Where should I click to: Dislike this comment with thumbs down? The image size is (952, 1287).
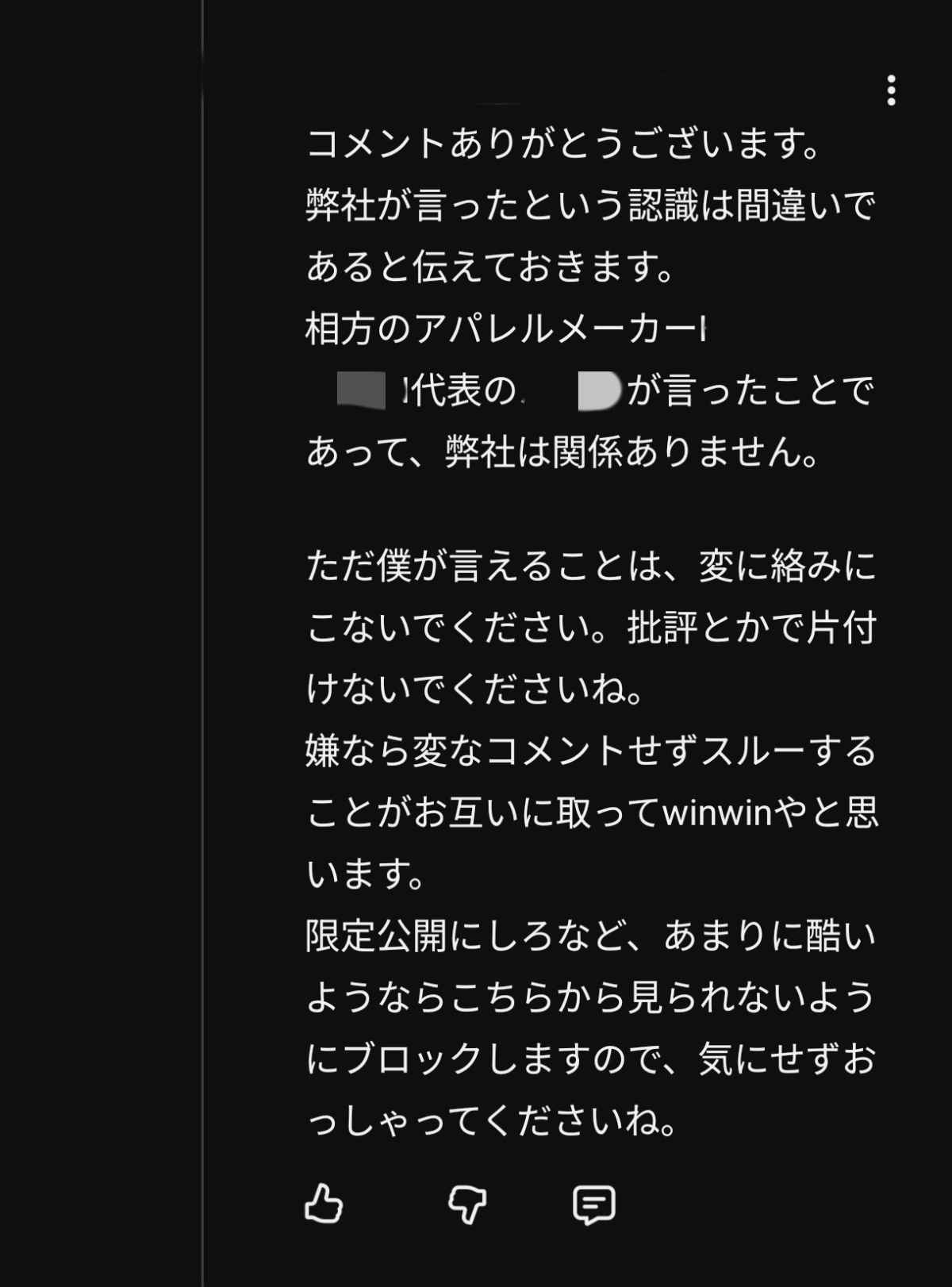point(467,1204)
